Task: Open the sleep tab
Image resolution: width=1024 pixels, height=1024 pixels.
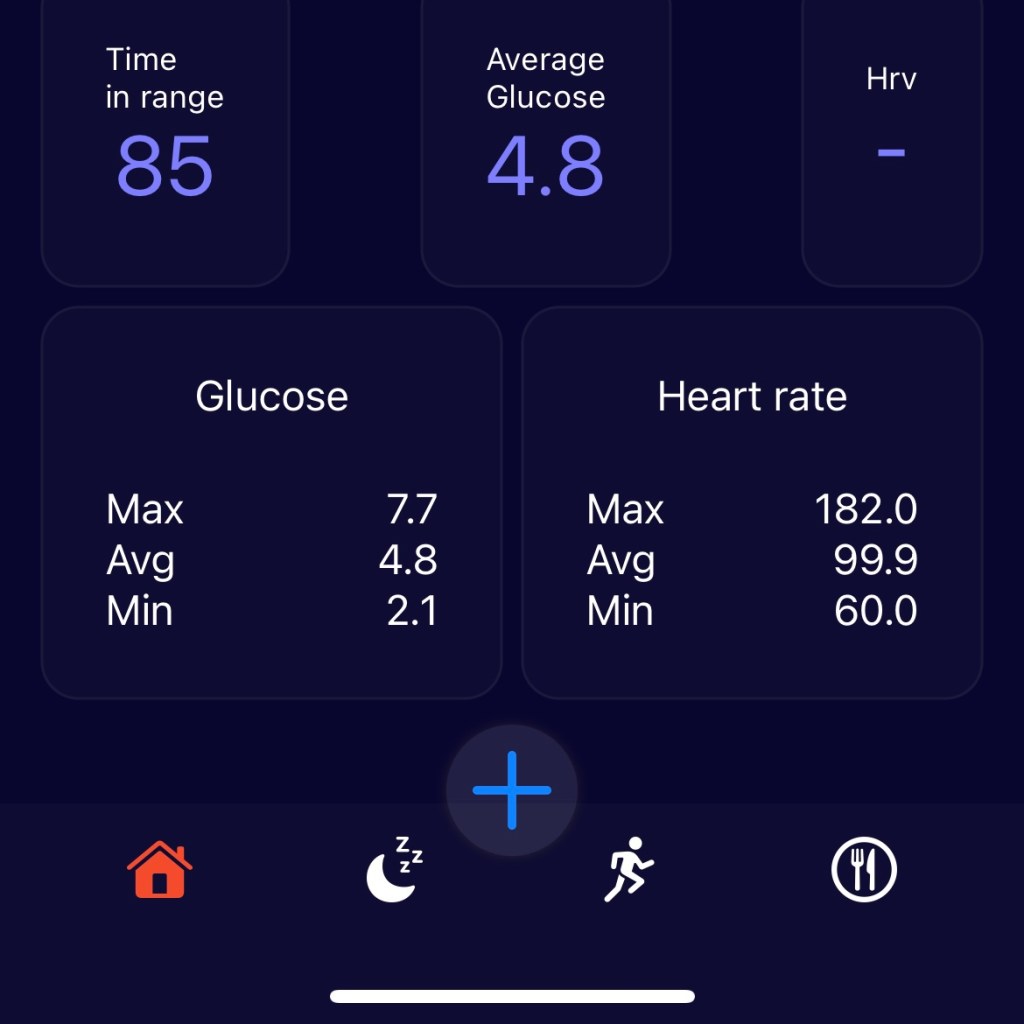Action: click(x=393, y=870)
